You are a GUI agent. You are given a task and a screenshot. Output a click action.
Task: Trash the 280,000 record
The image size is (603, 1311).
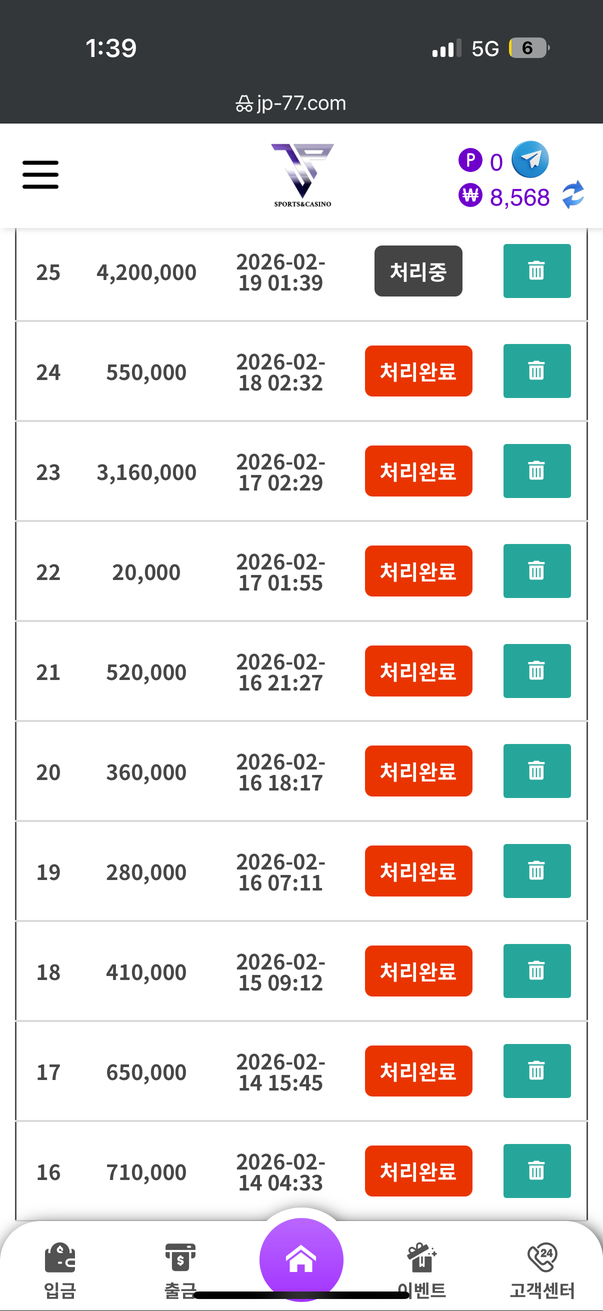[x=536, y=871]
